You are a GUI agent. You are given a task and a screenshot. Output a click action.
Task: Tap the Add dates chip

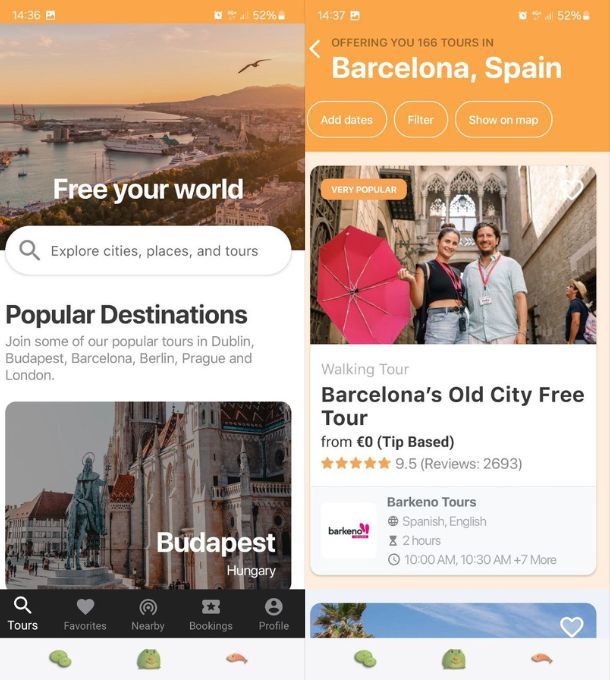coord(346,120)
